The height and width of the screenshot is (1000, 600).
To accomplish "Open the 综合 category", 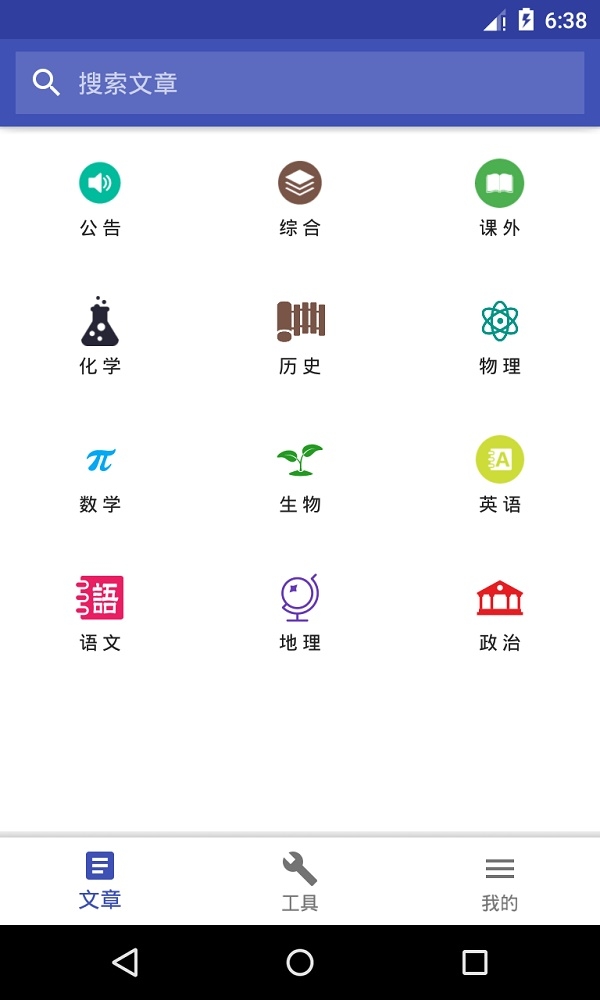I will coord(300,200).
